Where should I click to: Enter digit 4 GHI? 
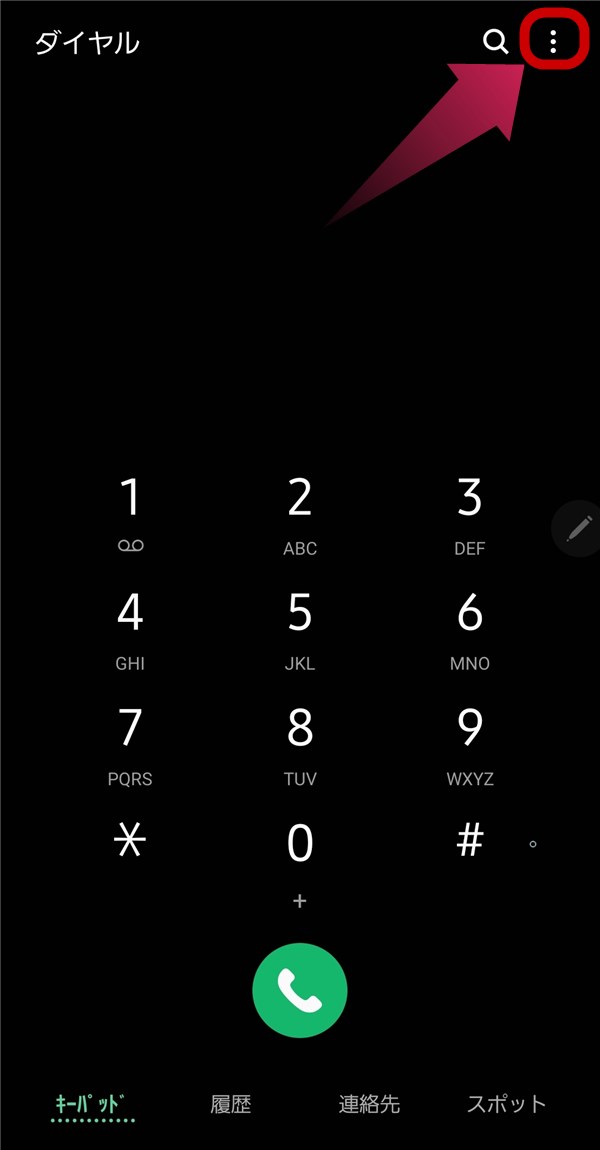[131, 628]
